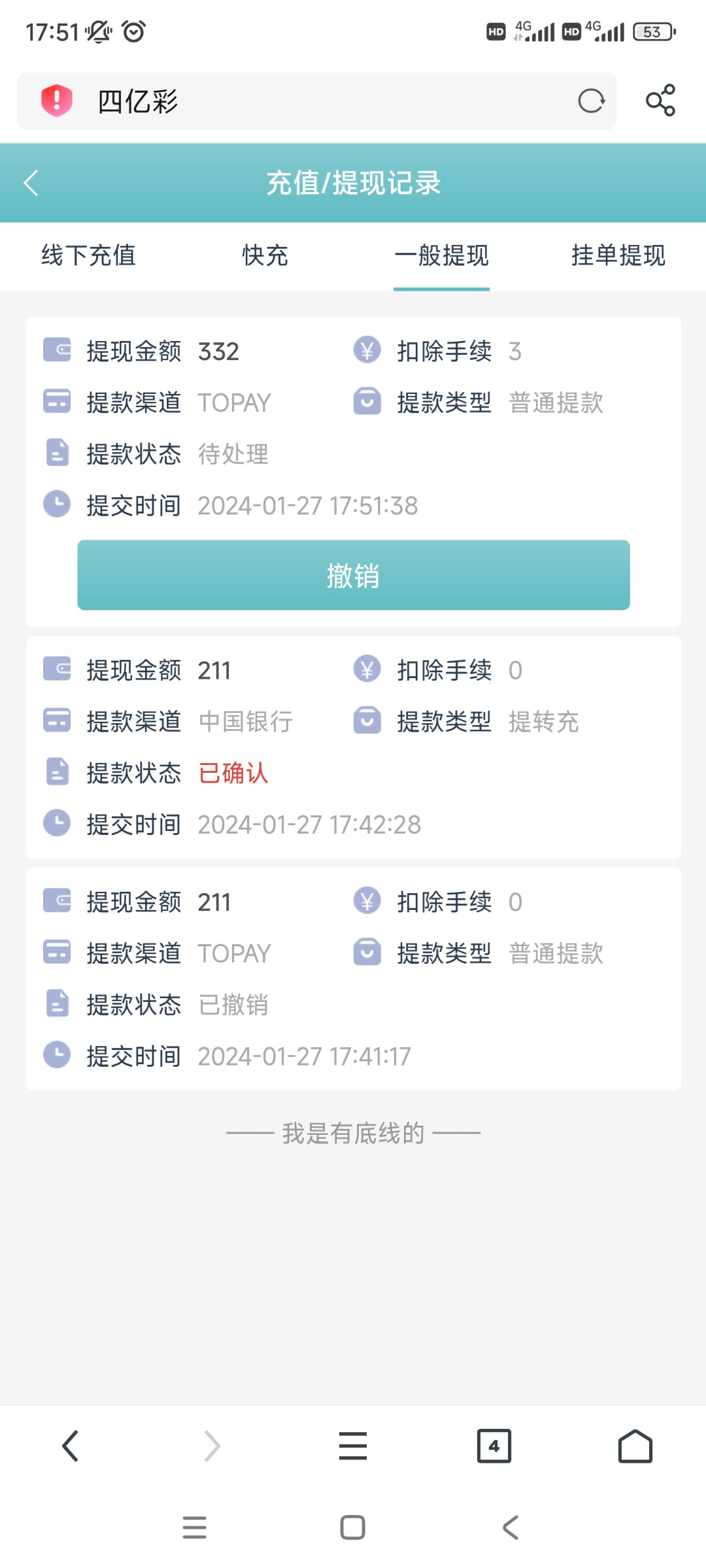The height and width of the screenshot is (1568, 706).
Task: Open the share icon next to search bar
Action: (x=660, y=101)
